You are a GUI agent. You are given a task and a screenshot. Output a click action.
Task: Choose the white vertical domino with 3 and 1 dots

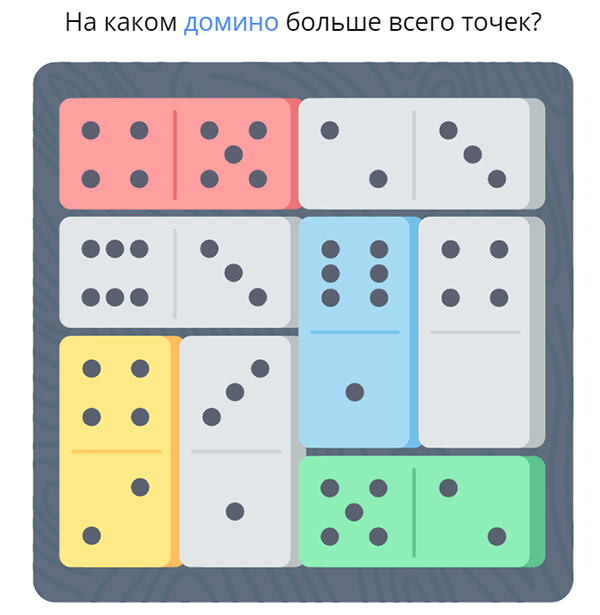[x=235, y=451]
